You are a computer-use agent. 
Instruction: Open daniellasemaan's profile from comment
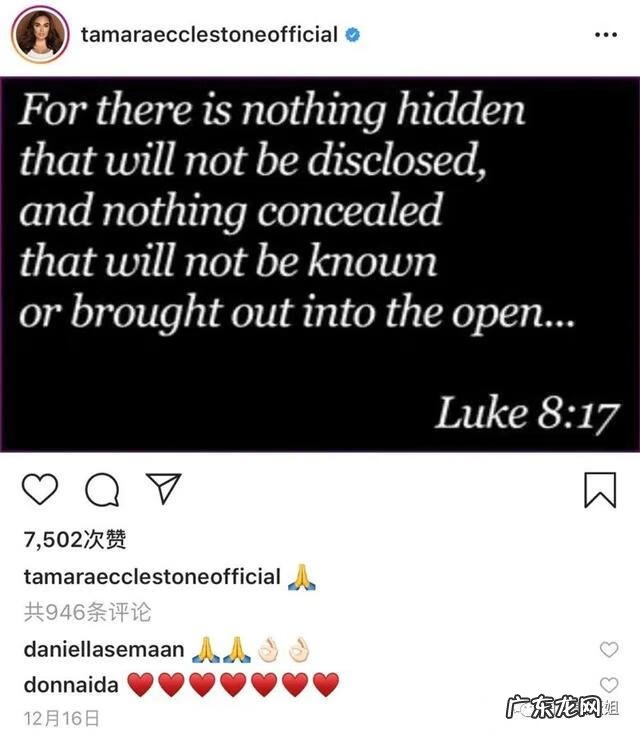pos(104,649)
